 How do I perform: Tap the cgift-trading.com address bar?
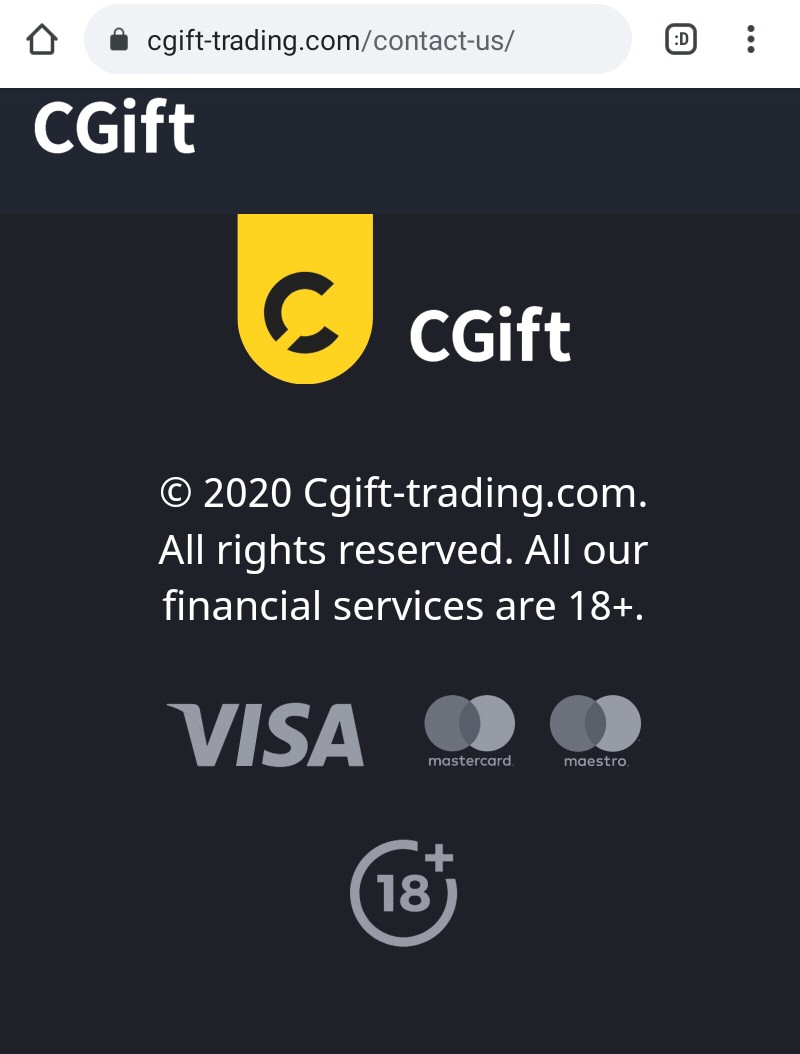pyautogui.click(x=358, y=40)
